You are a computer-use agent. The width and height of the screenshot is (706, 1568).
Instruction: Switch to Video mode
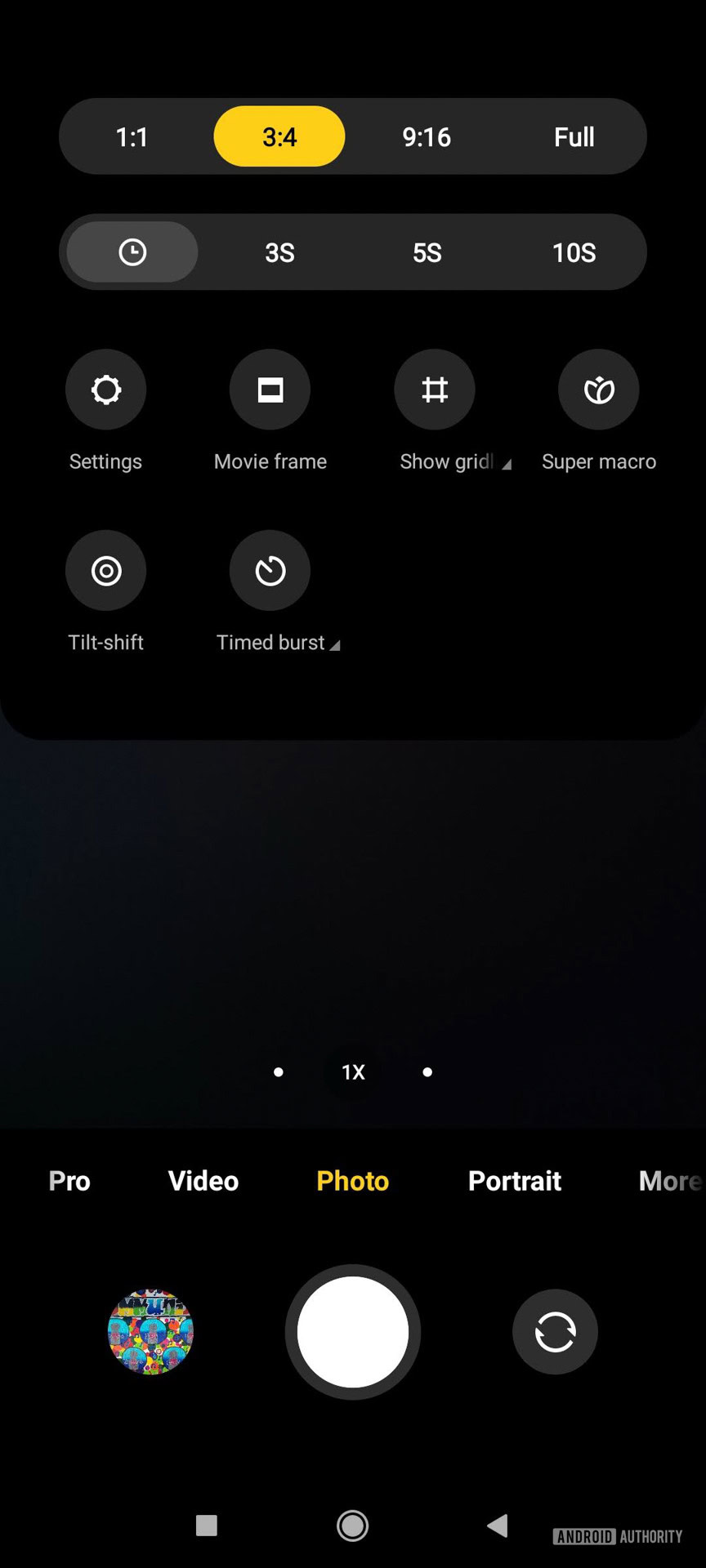point(203,1181)
